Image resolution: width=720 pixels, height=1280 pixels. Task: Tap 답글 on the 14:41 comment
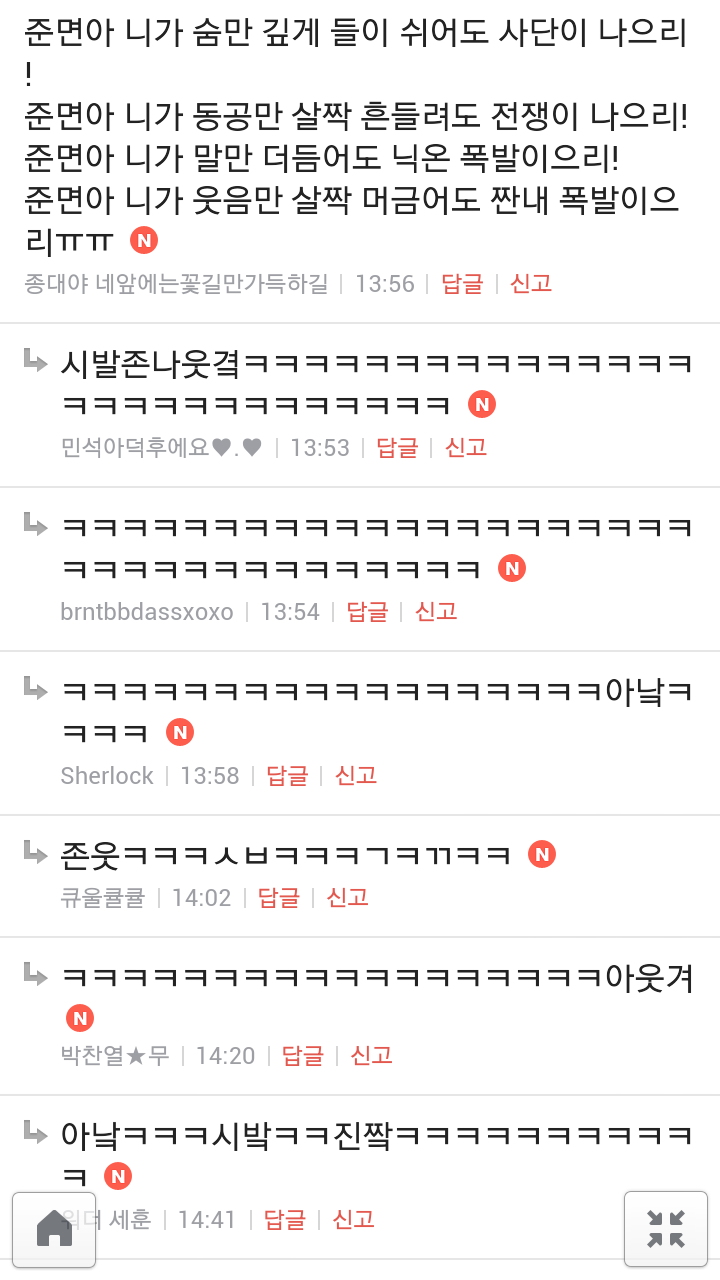pos(285,1220)
